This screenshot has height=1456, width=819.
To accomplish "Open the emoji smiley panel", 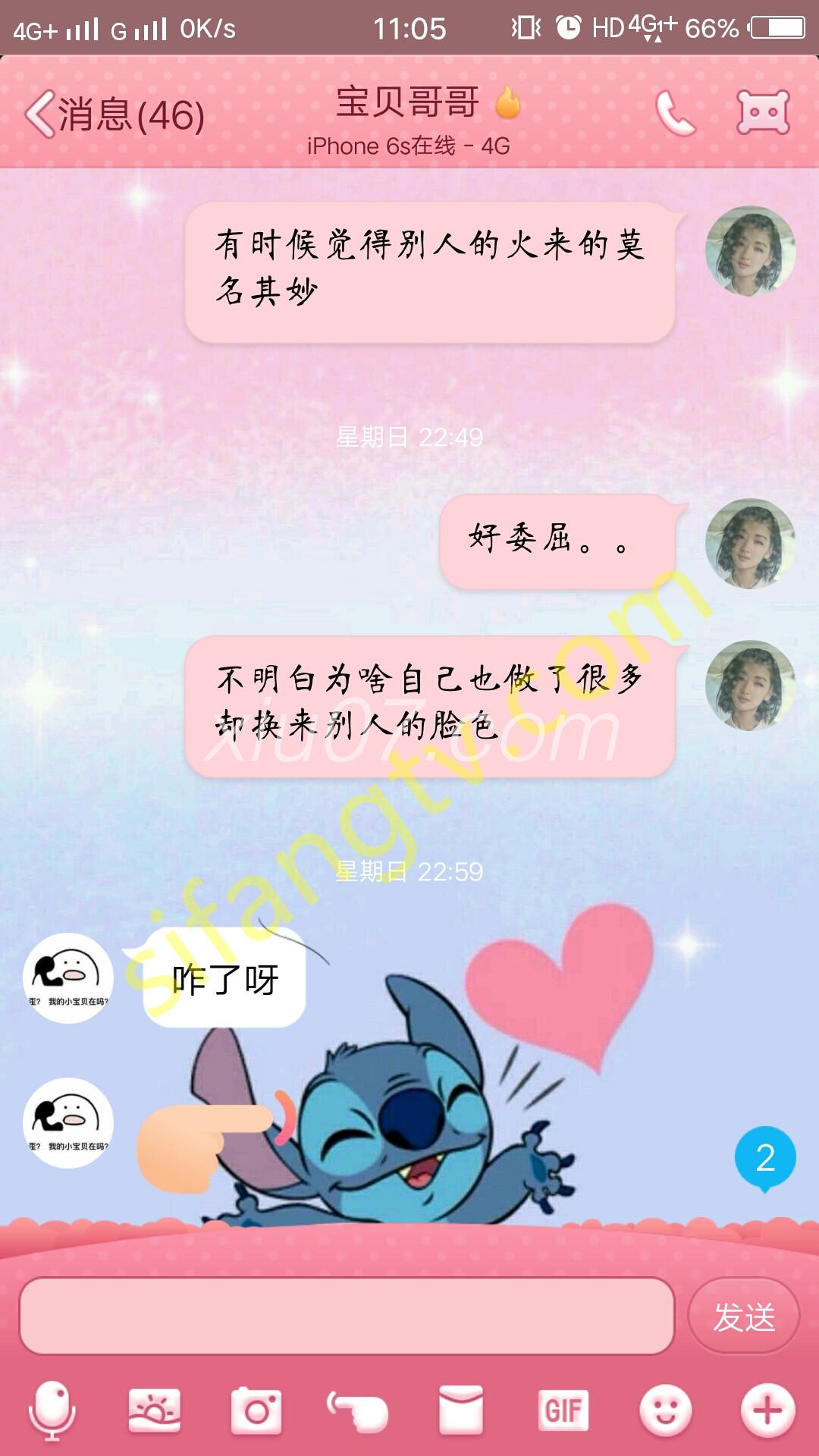I will point(665,1410).
